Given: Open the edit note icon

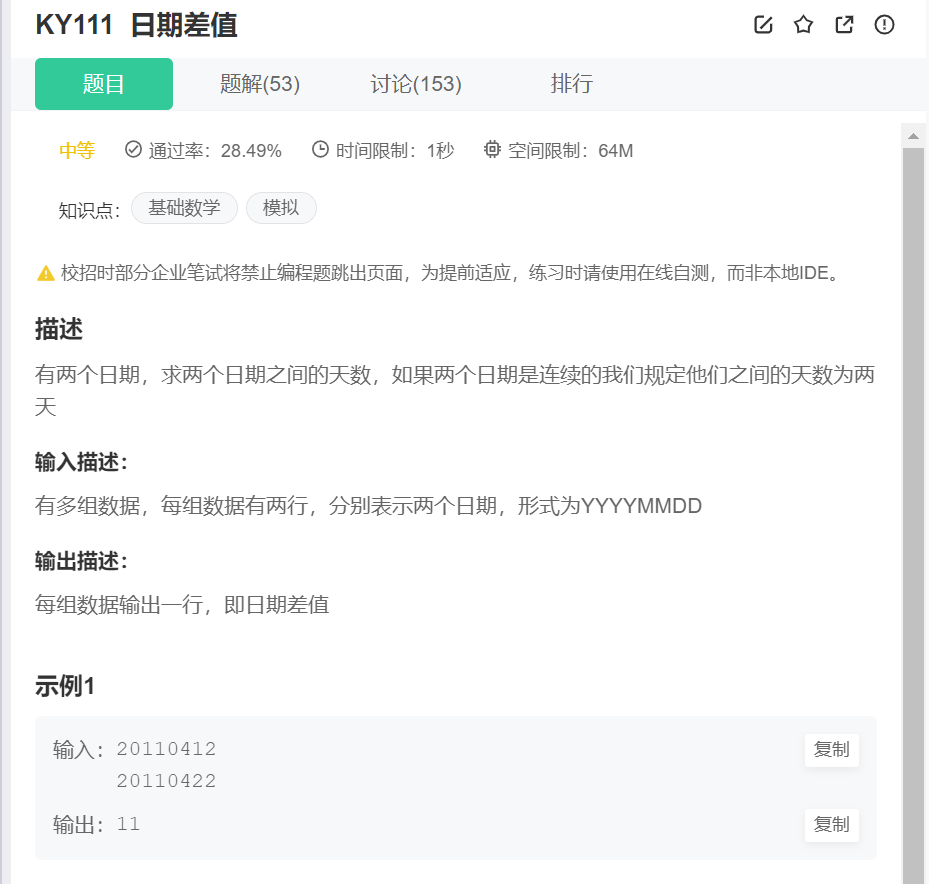Looking at the screenshot, I should point(763,25).
